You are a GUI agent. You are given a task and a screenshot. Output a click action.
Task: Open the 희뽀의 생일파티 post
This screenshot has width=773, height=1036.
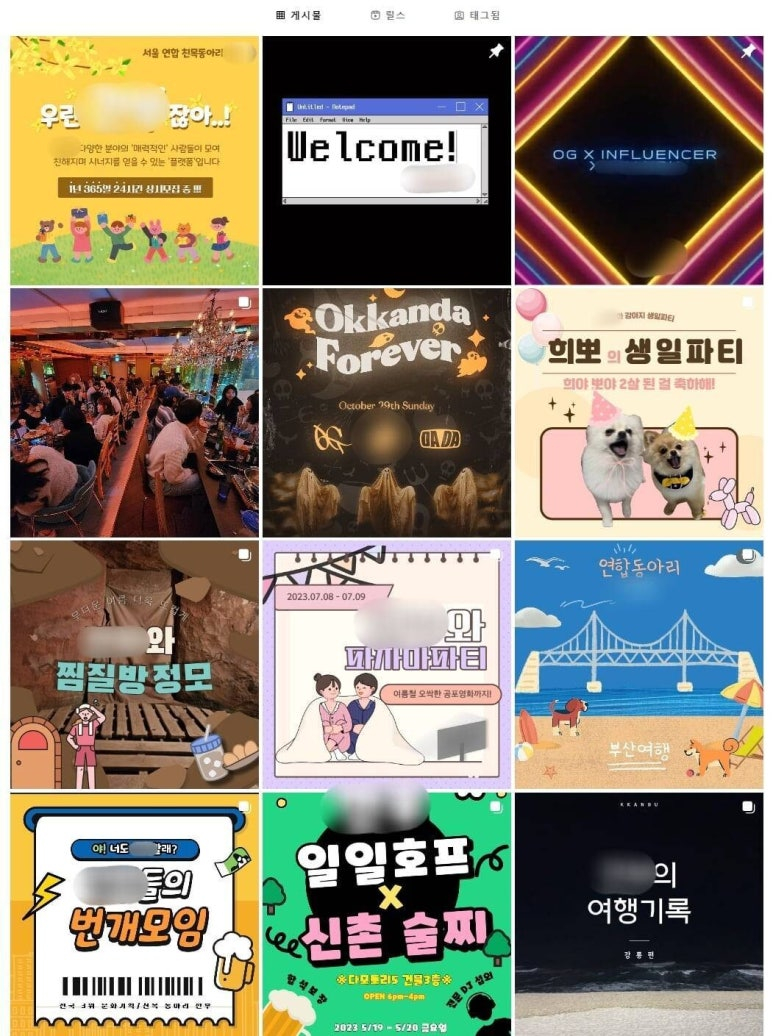638,413
